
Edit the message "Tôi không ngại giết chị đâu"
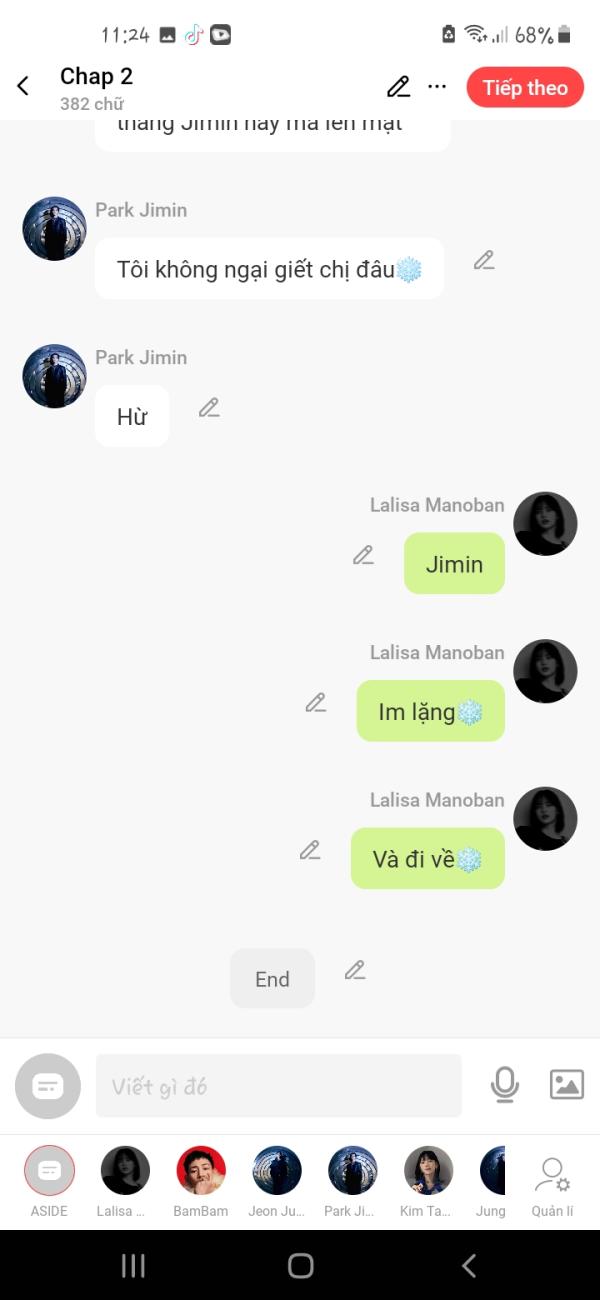(484, 260)
